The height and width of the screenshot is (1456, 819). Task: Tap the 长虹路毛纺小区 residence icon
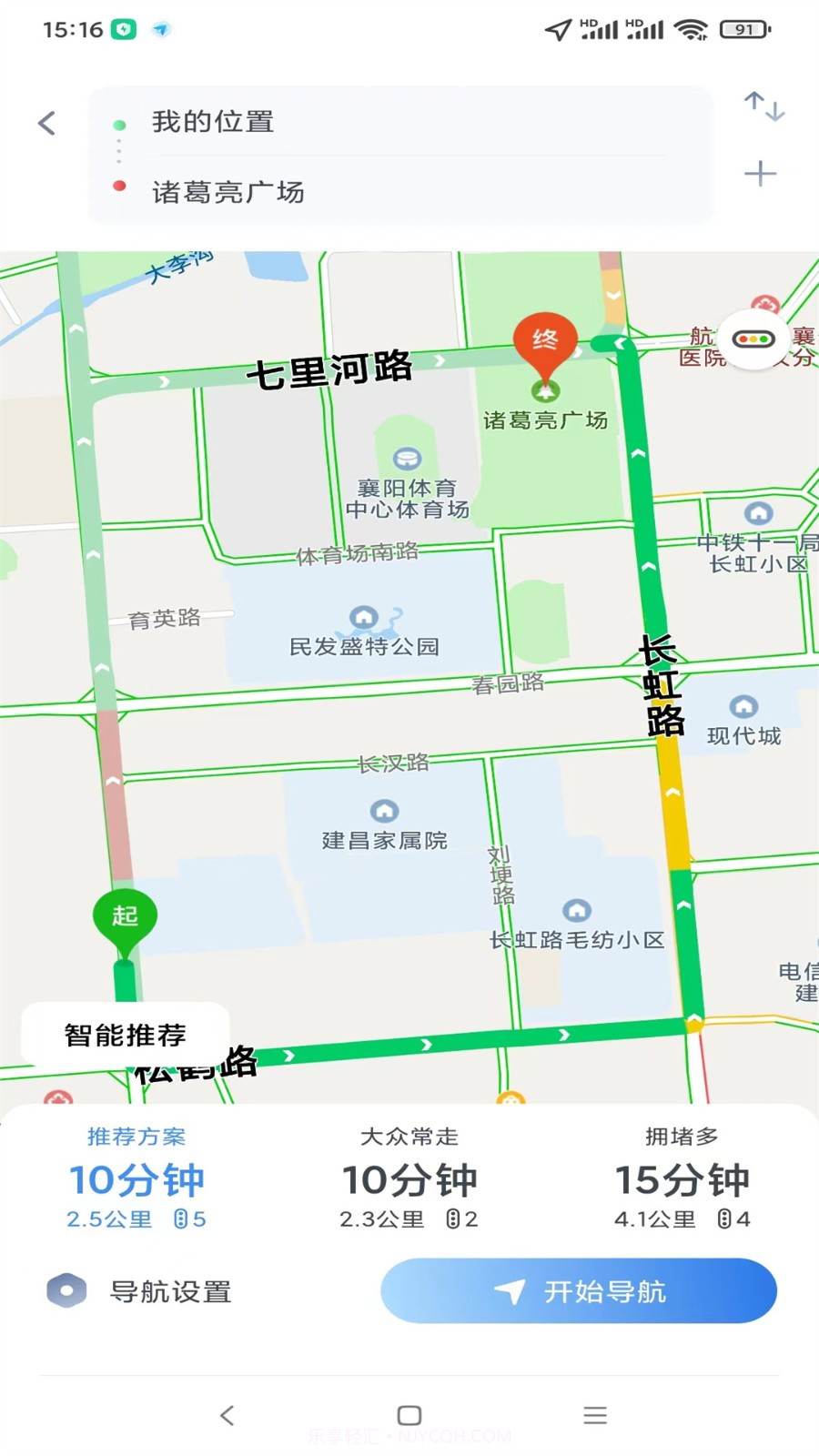pos(576,910)
